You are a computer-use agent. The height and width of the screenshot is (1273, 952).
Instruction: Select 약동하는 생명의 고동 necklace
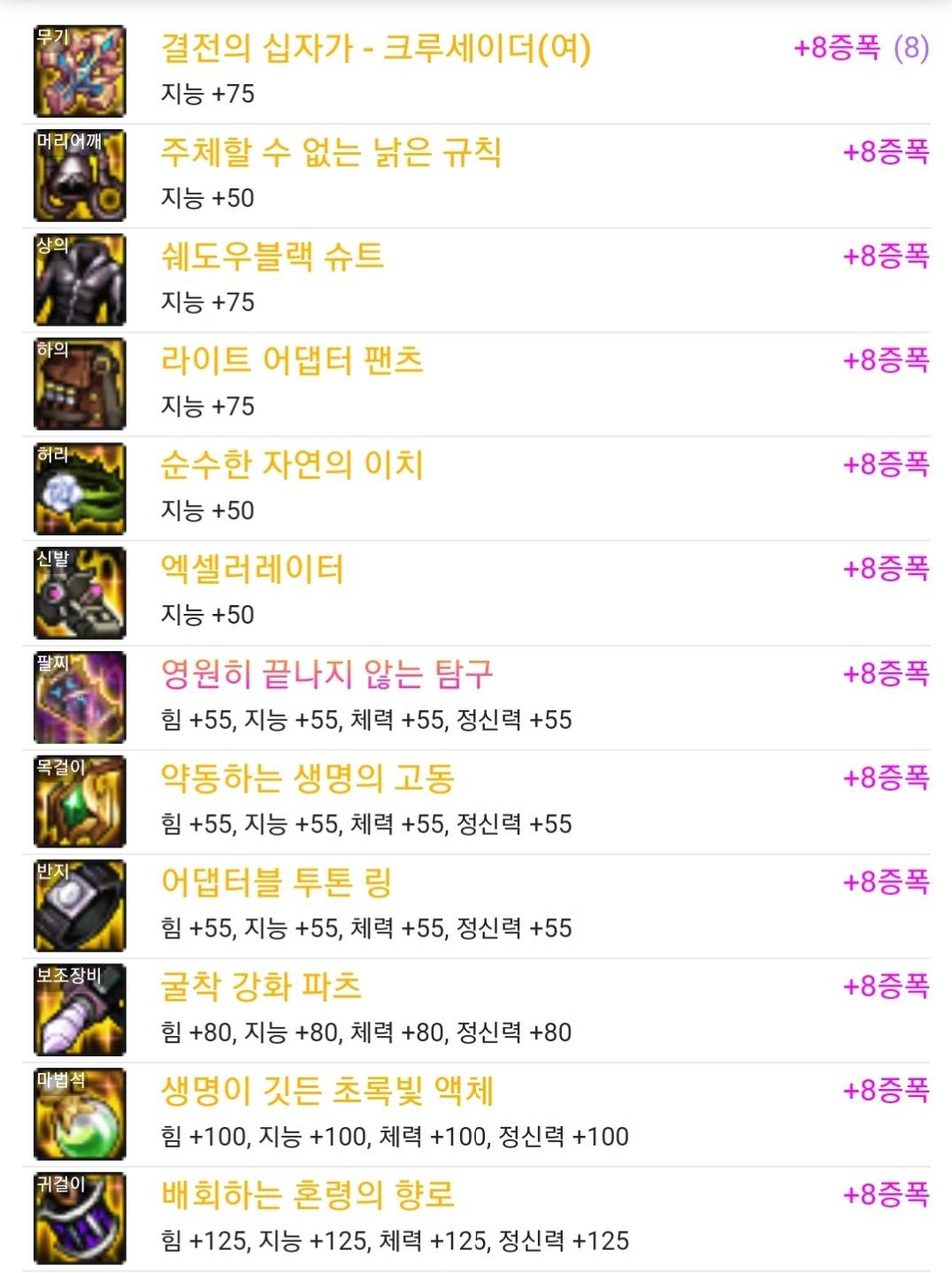tap(307, 778)
